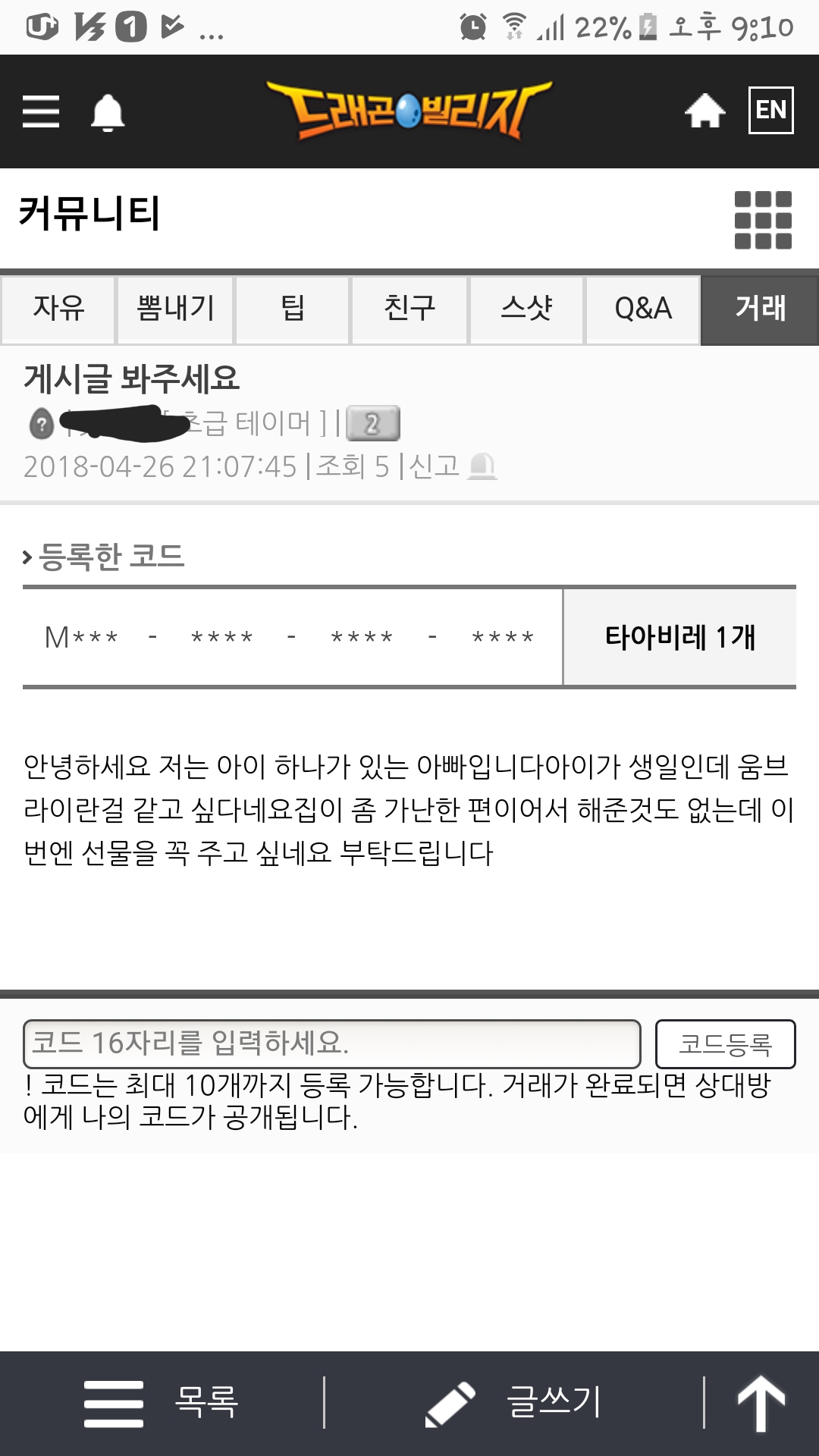Report this post via 신고

tap(452, 466)
